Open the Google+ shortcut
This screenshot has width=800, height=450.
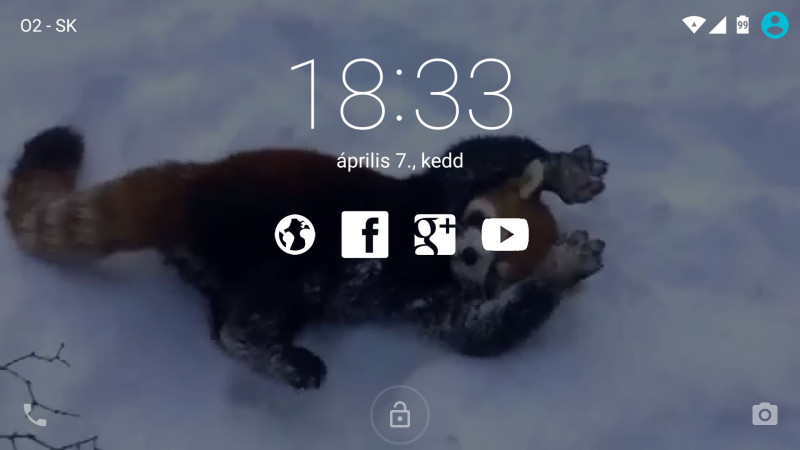tap(435, 235)
